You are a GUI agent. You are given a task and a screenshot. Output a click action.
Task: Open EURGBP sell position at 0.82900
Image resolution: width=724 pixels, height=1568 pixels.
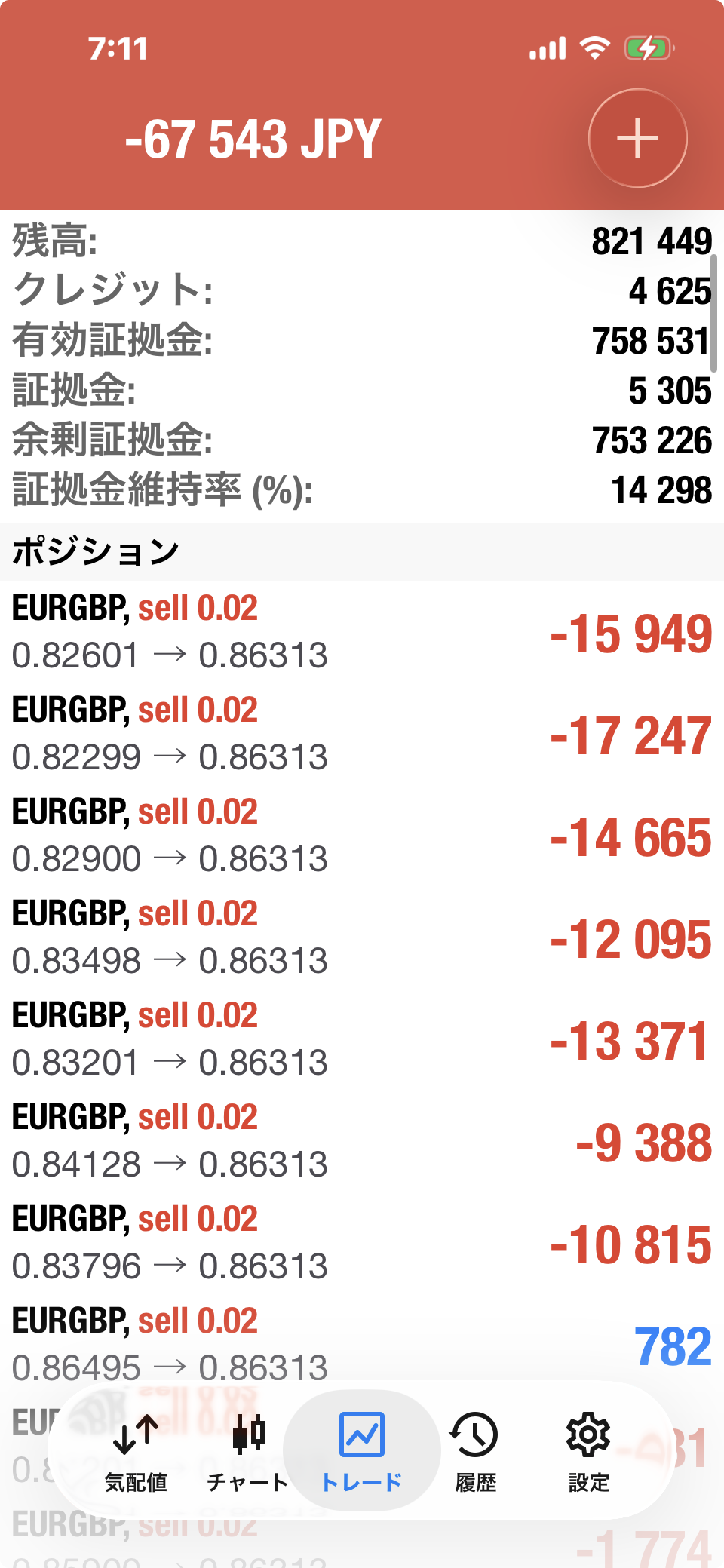[362, 836]
